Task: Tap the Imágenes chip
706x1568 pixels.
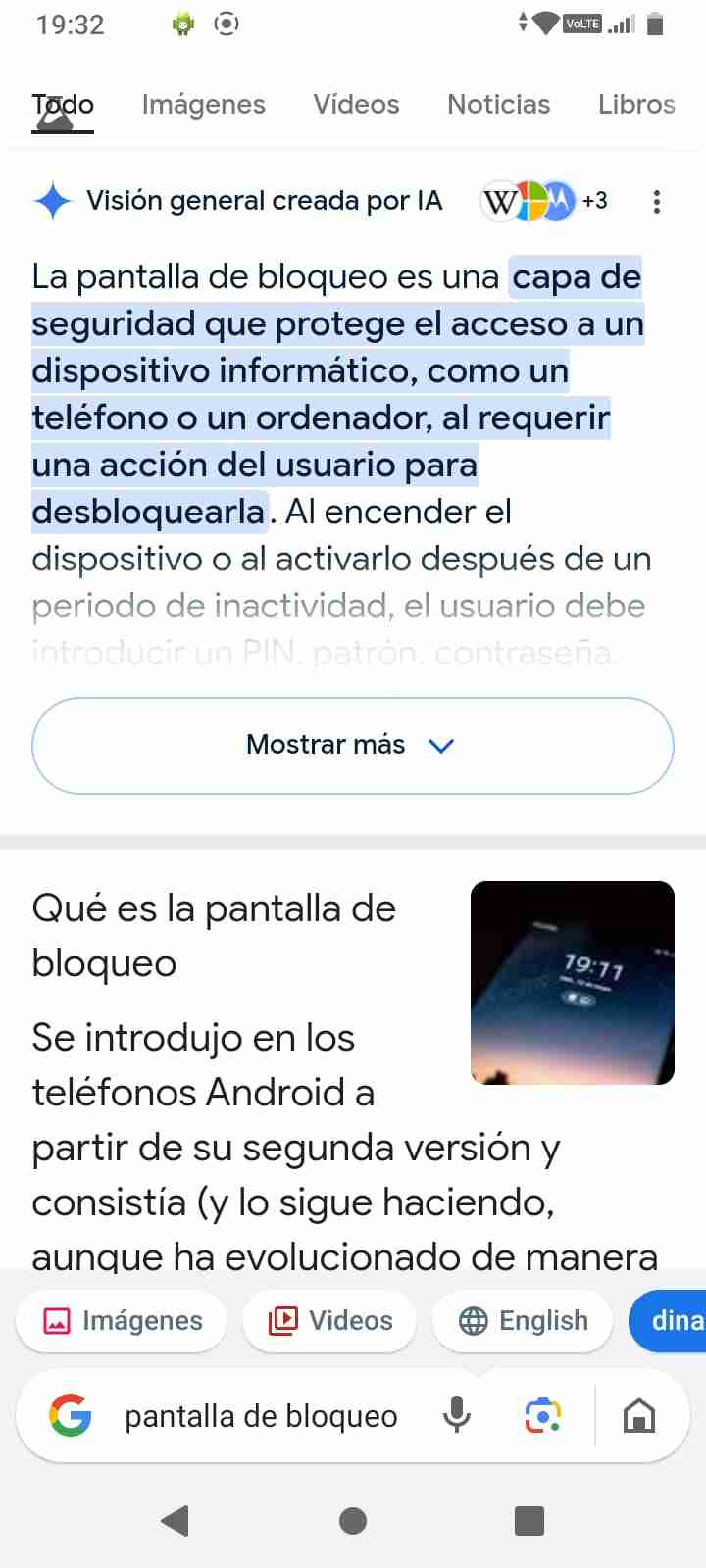Action: [122, 1321]
